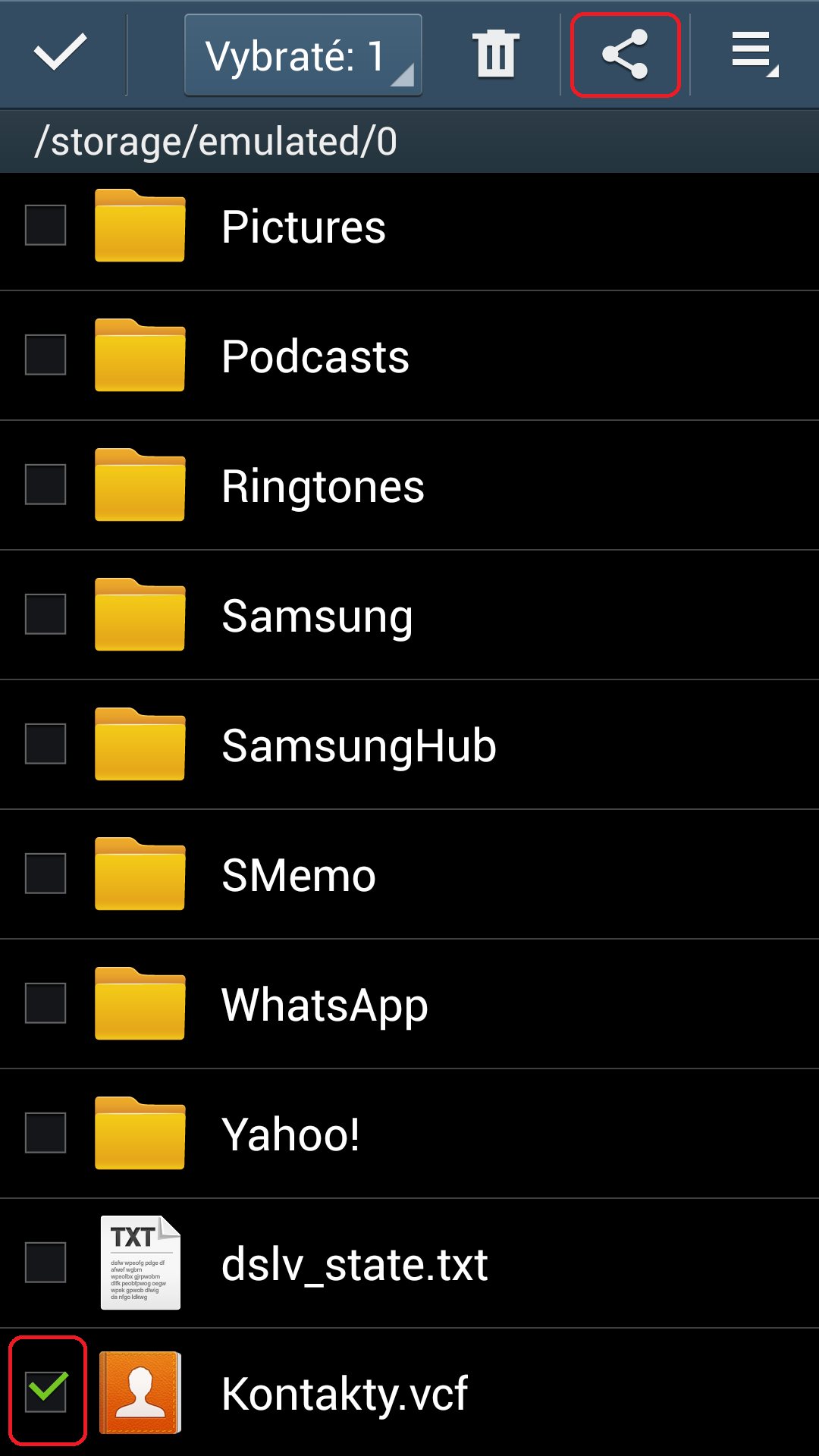Select the Podcasts folder checkbox
819x1456 pixels.
(45, 355)
